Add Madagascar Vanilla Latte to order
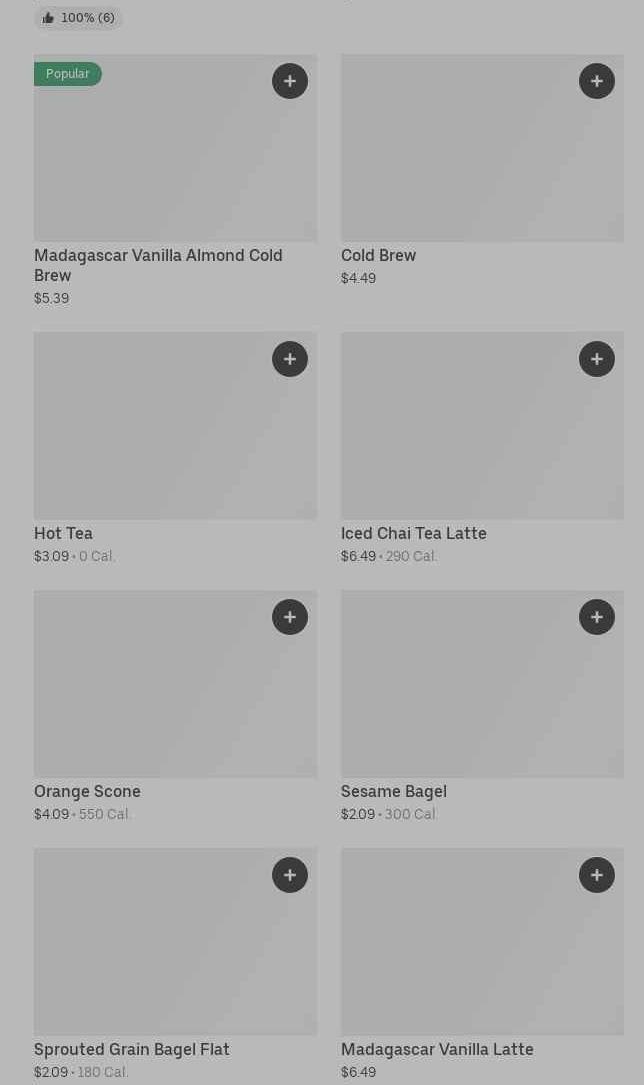 click(x=597, y=875)
